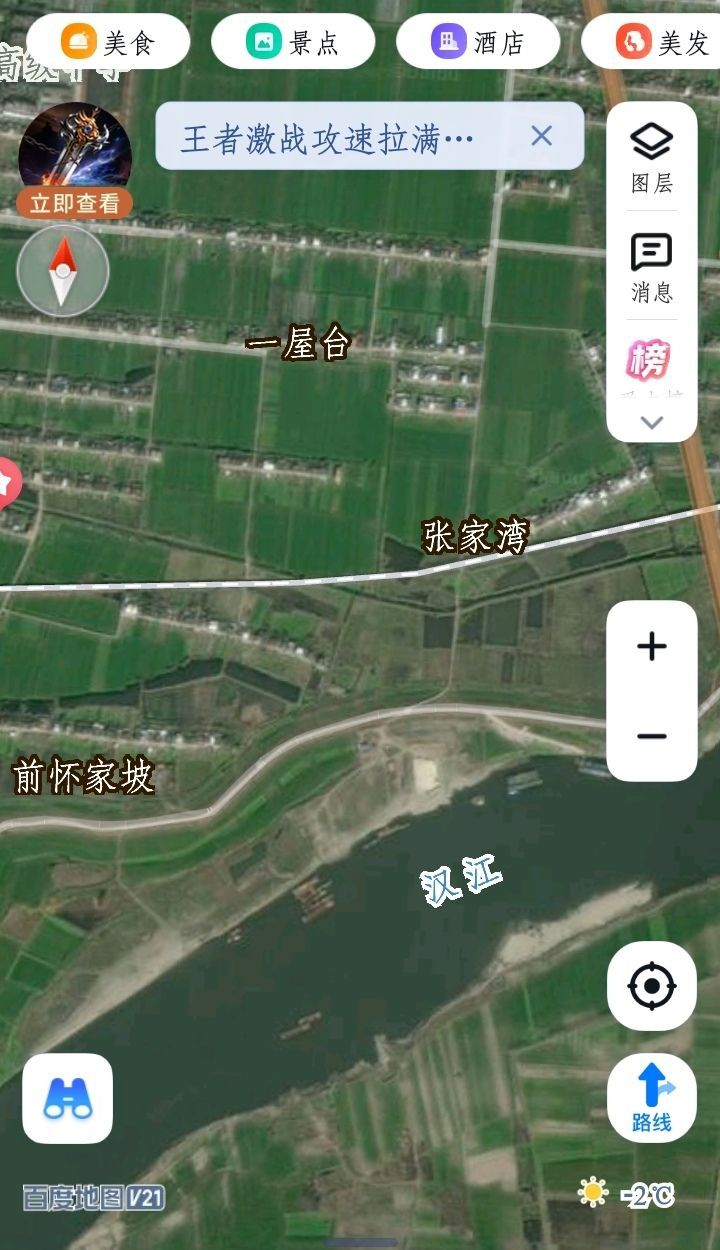Dismiss the 王者激战 ad banner

point(541,136)
